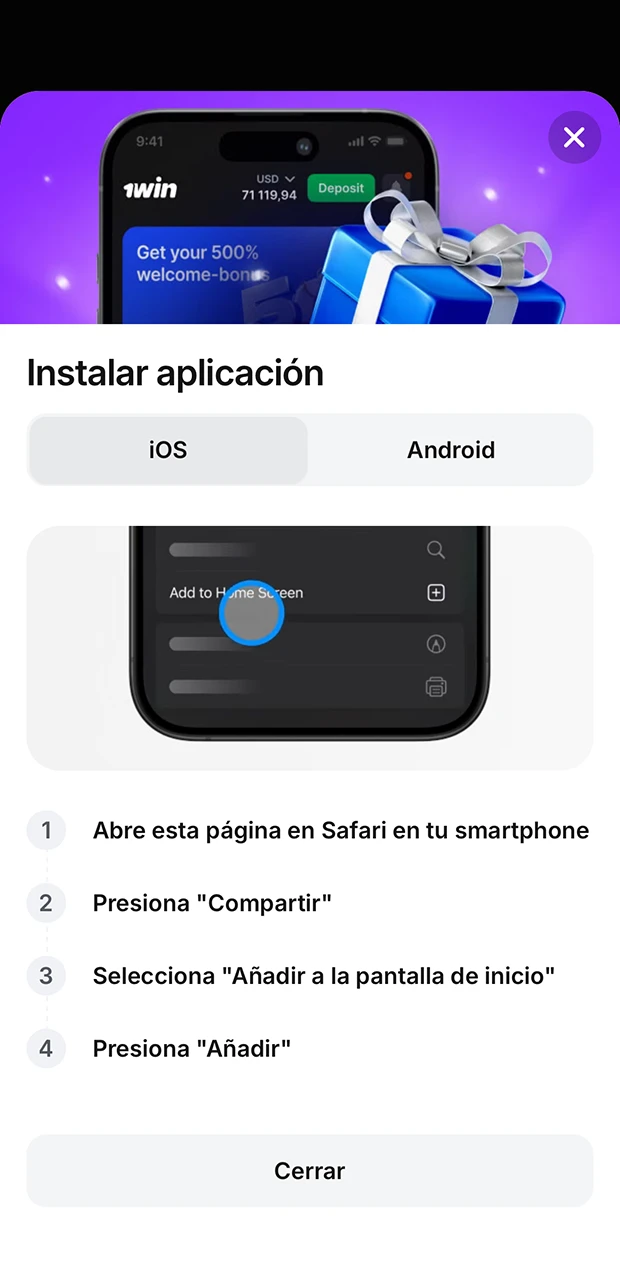Image resolution: width=620 pixels, height=1280 pixels.
Task: Switch to the Android tab
Action: 450,450
